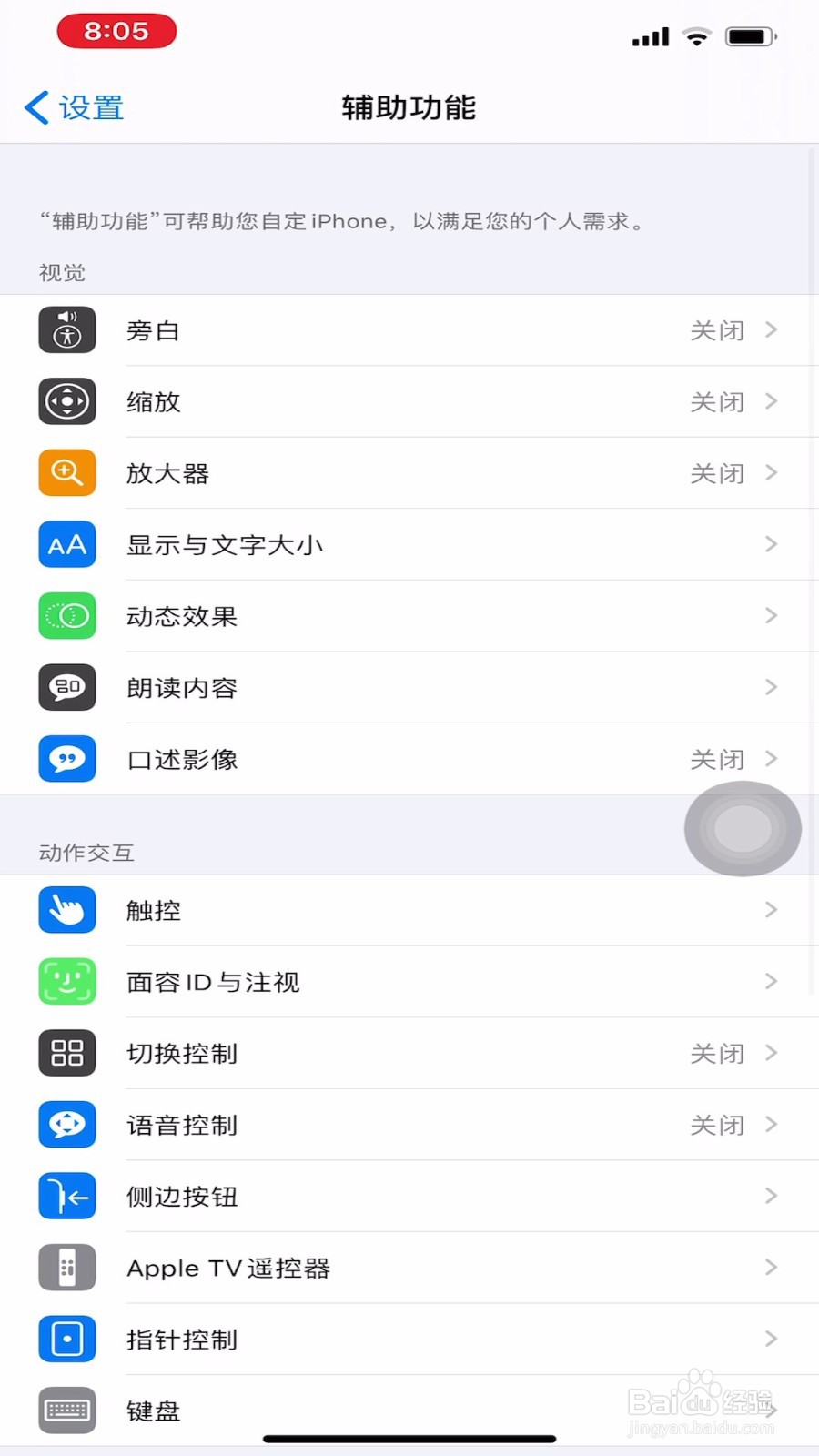Go back using the 设置 button
The image size is (819, 1456).
(x=73, y=106)
